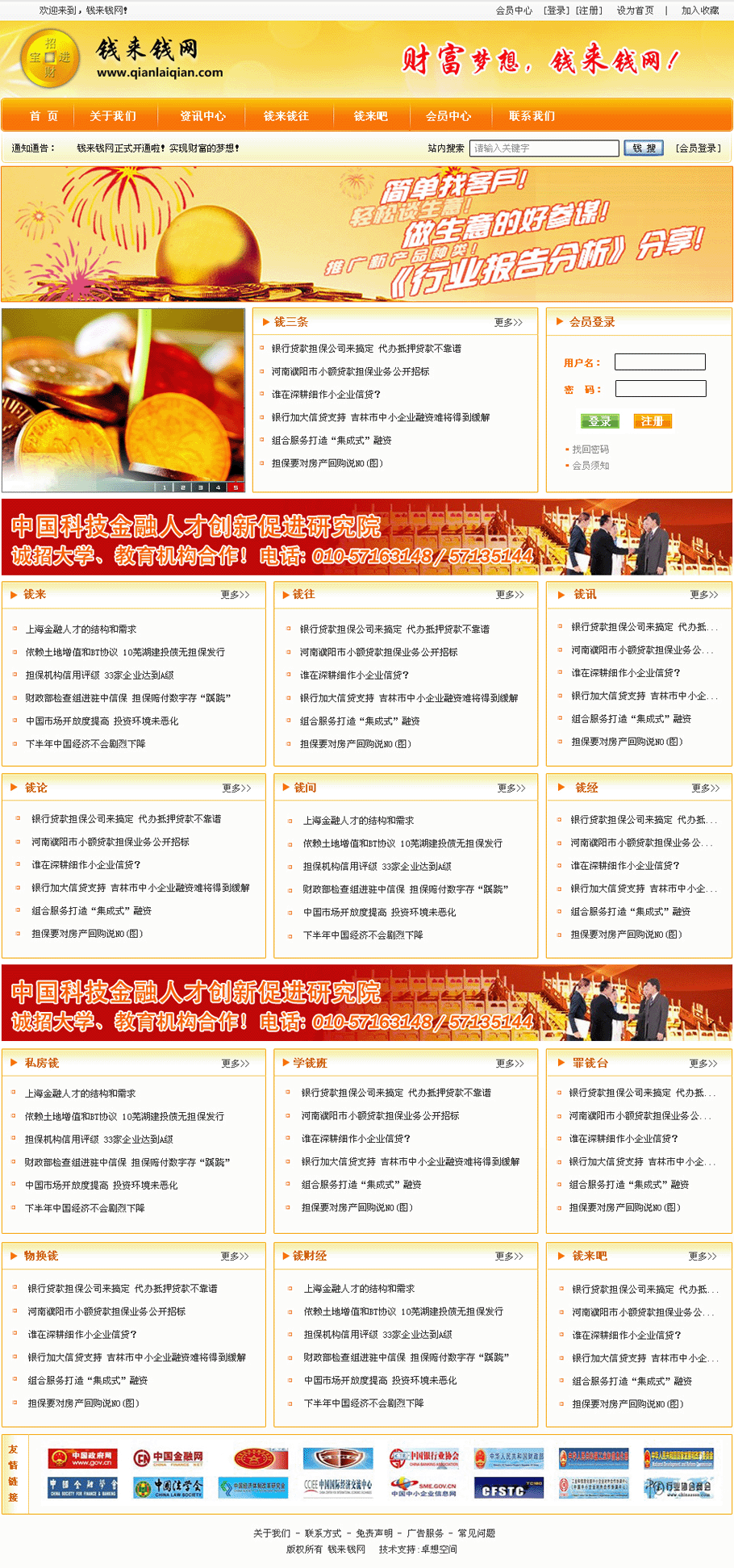Open the 首页 navigation tab

(x=44, y=116)
